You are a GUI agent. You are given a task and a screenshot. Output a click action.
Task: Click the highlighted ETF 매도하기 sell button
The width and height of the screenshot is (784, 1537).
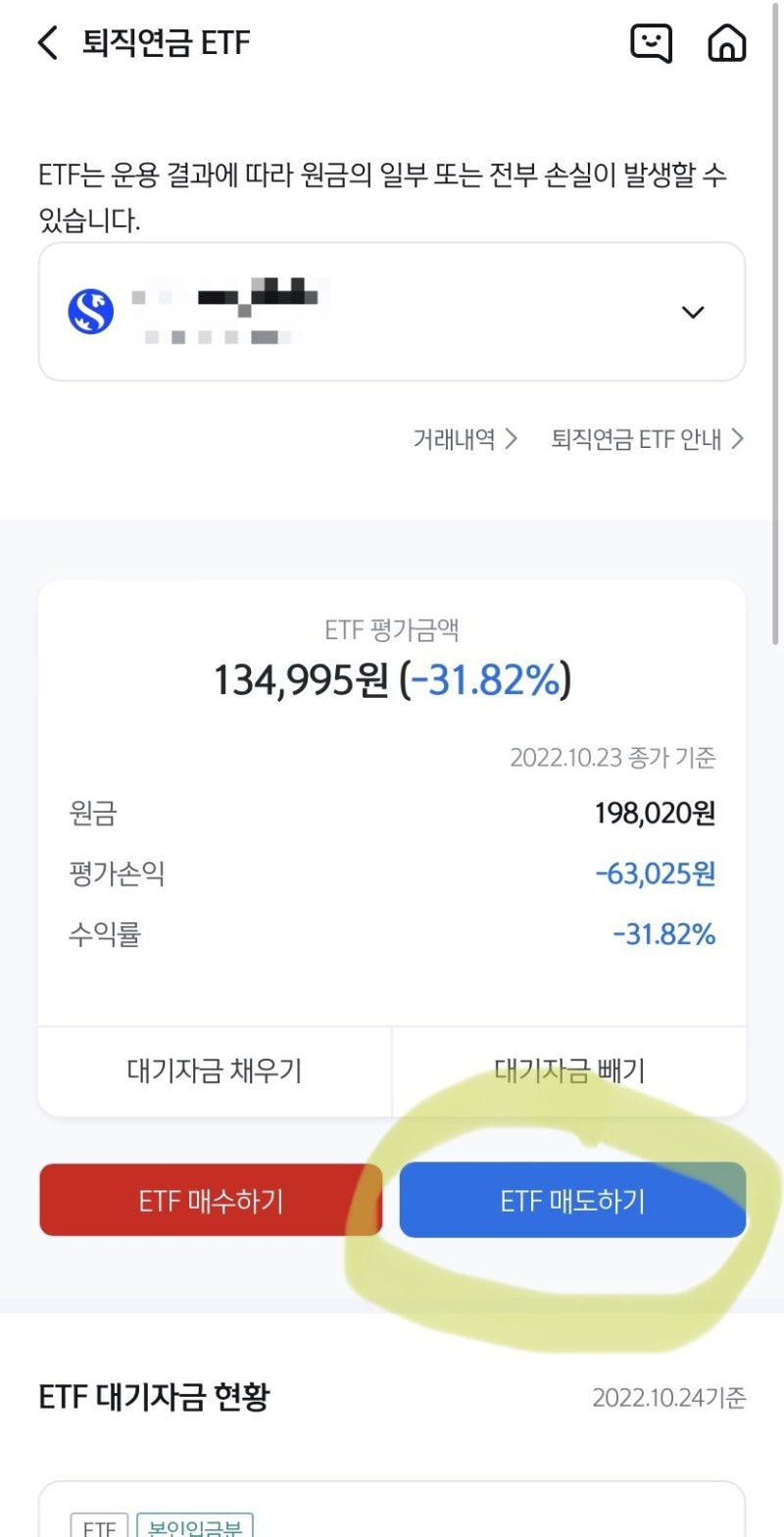point(572,1200)
